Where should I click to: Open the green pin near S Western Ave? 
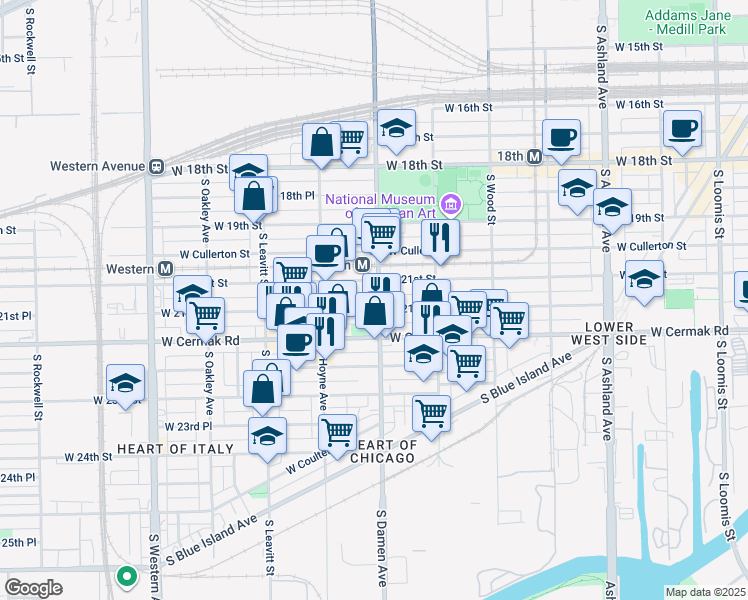[126, 575]
